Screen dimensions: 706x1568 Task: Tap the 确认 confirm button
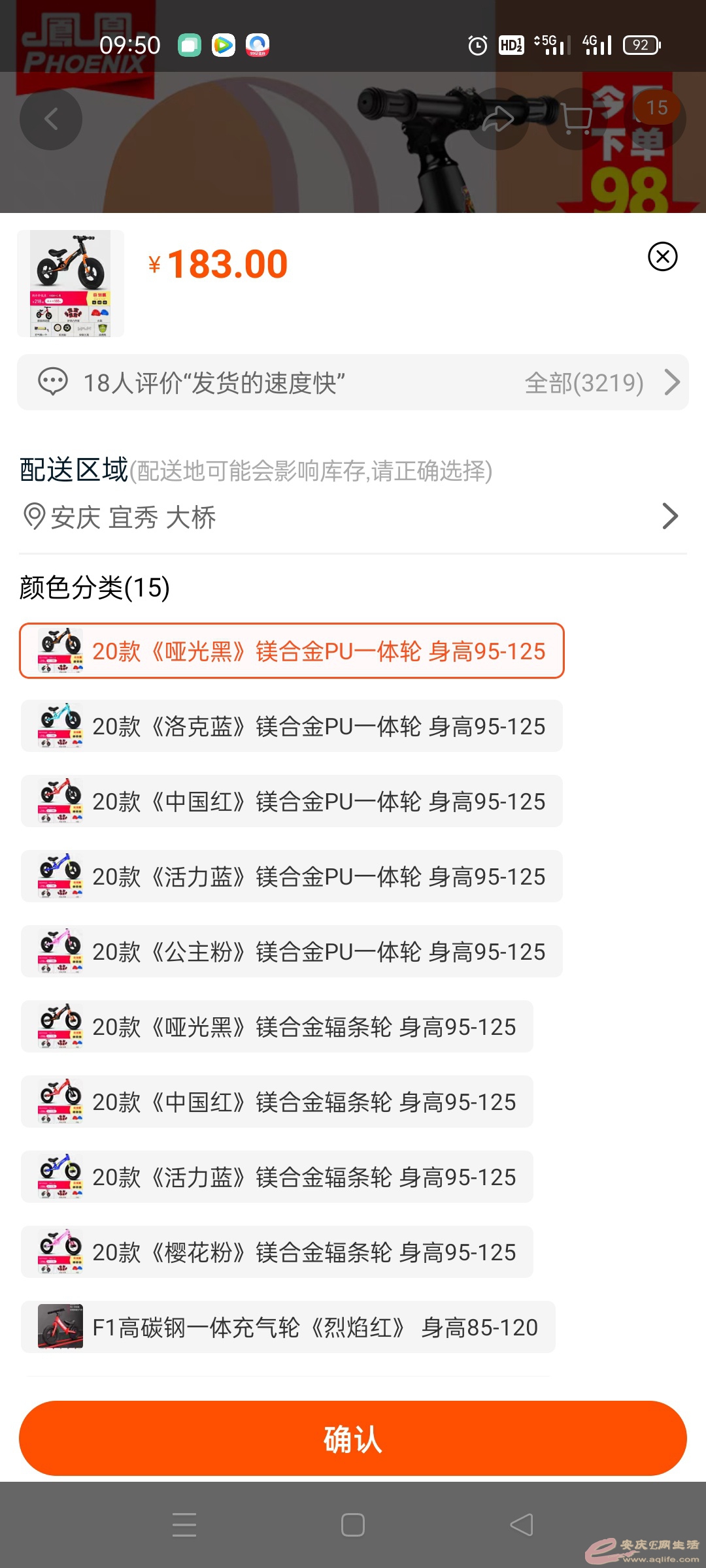coord(353,1439)
